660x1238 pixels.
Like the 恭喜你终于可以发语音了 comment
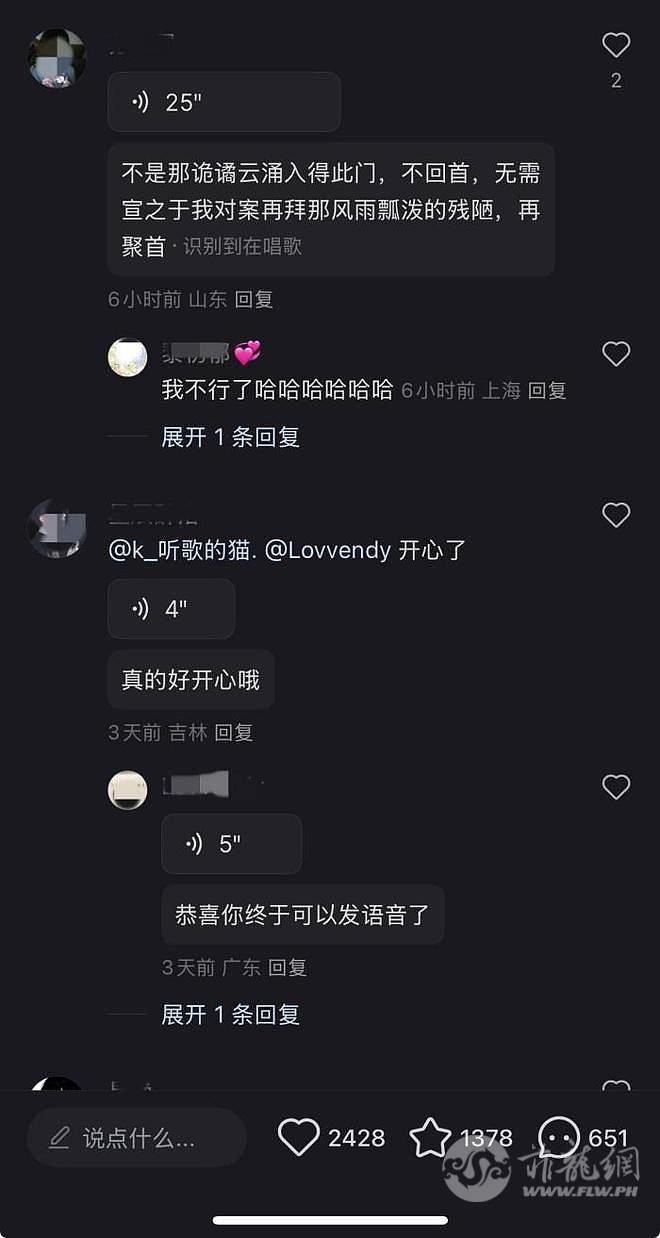[616, 787]
